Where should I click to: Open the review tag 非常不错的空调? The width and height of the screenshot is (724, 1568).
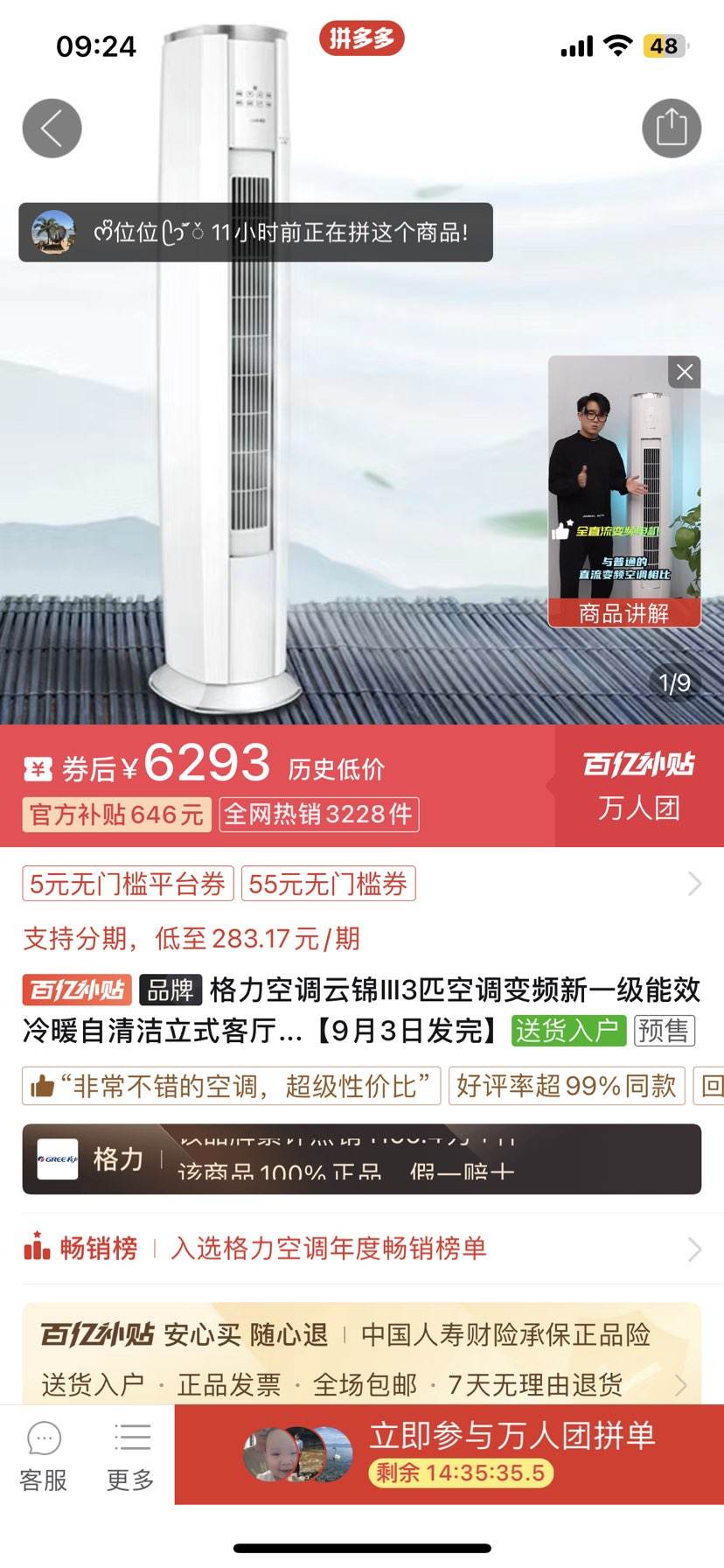click(232, 1086)
